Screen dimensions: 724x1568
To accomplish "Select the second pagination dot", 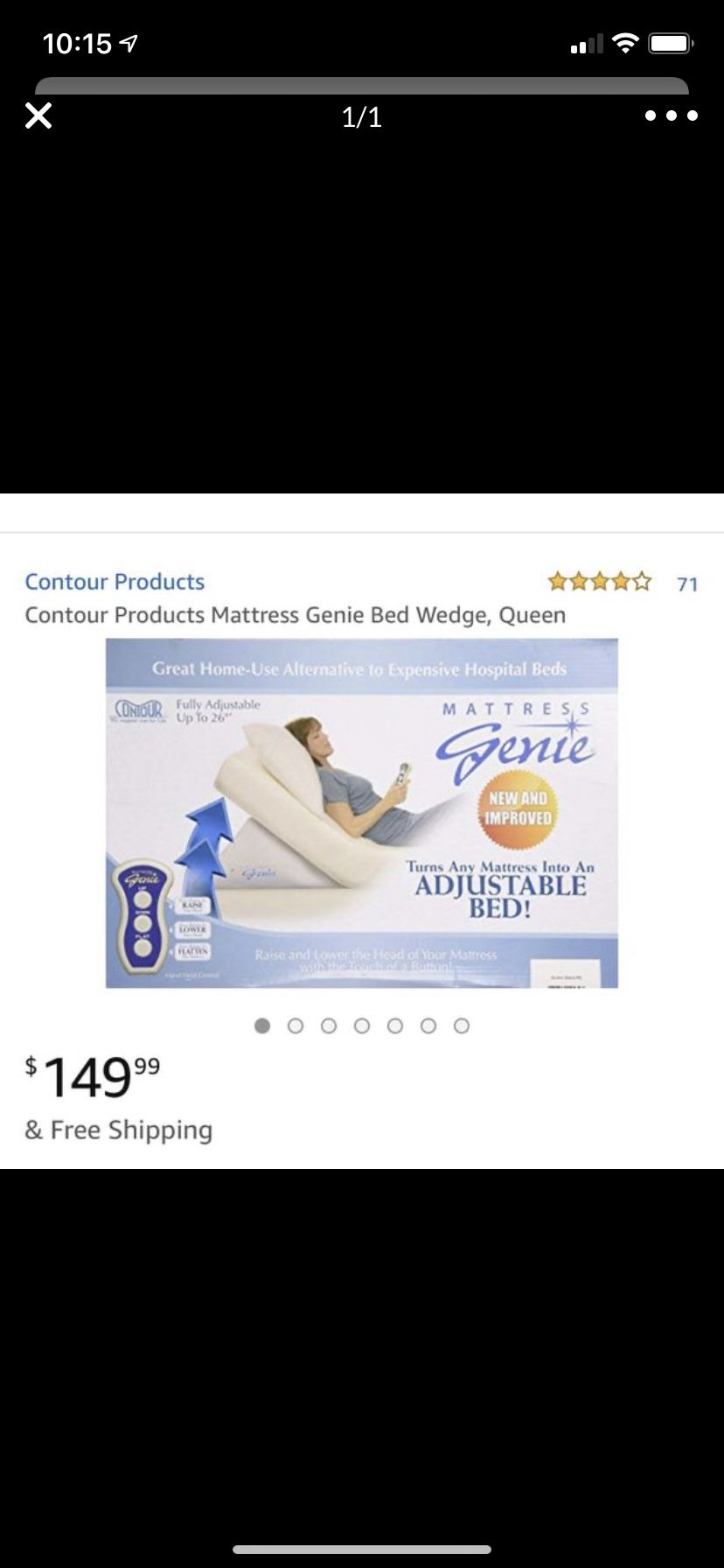I will (296, 1025).
